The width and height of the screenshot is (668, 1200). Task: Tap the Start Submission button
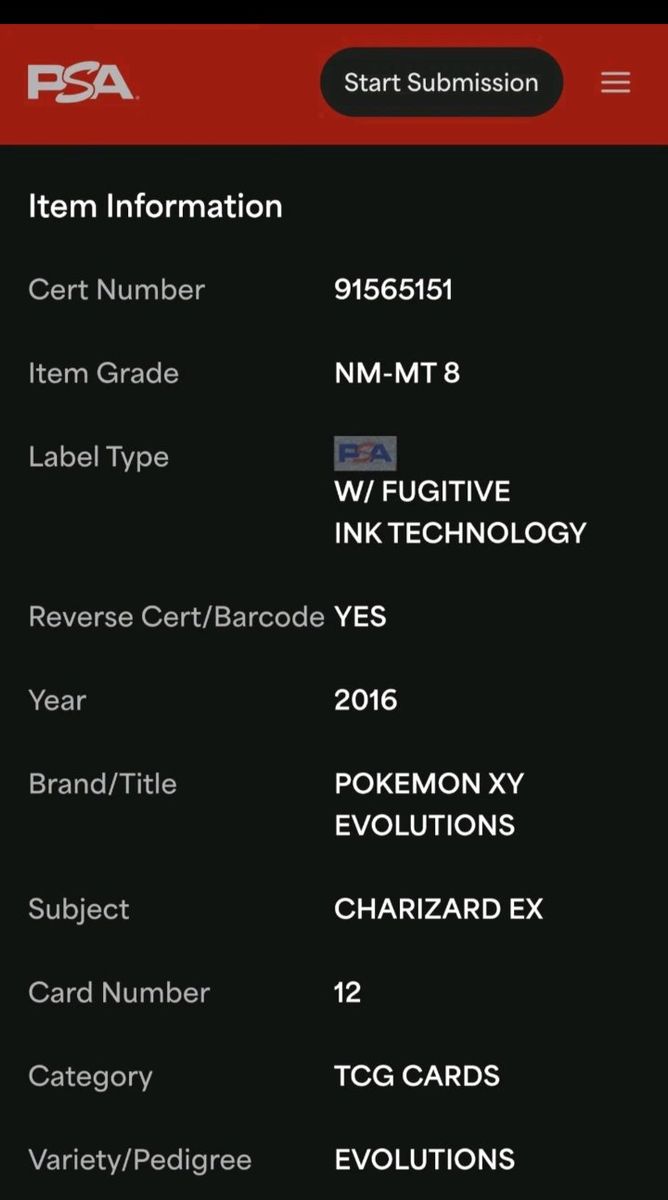pos(441,82)
